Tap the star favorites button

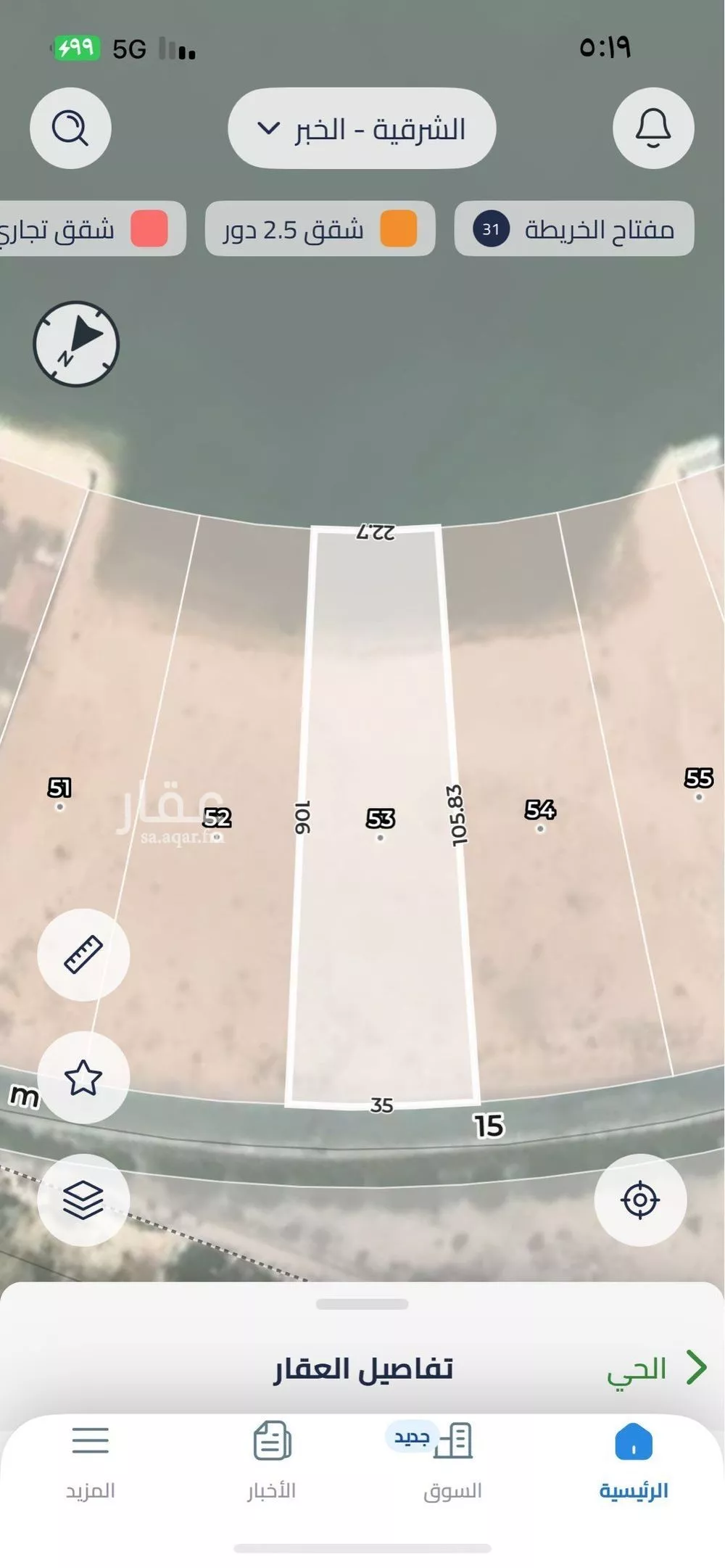tap(83, 1077)
